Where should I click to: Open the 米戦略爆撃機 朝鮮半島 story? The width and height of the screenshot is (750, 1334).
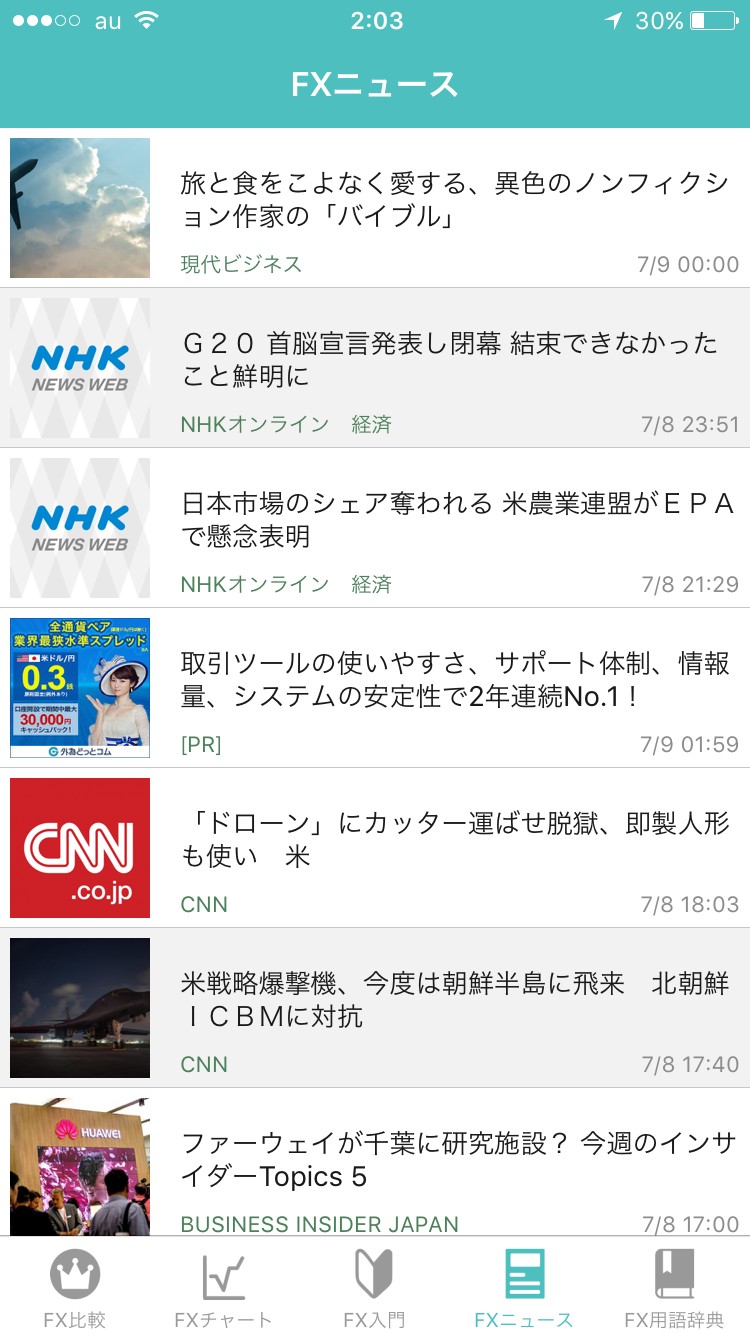coord(455,1000)
